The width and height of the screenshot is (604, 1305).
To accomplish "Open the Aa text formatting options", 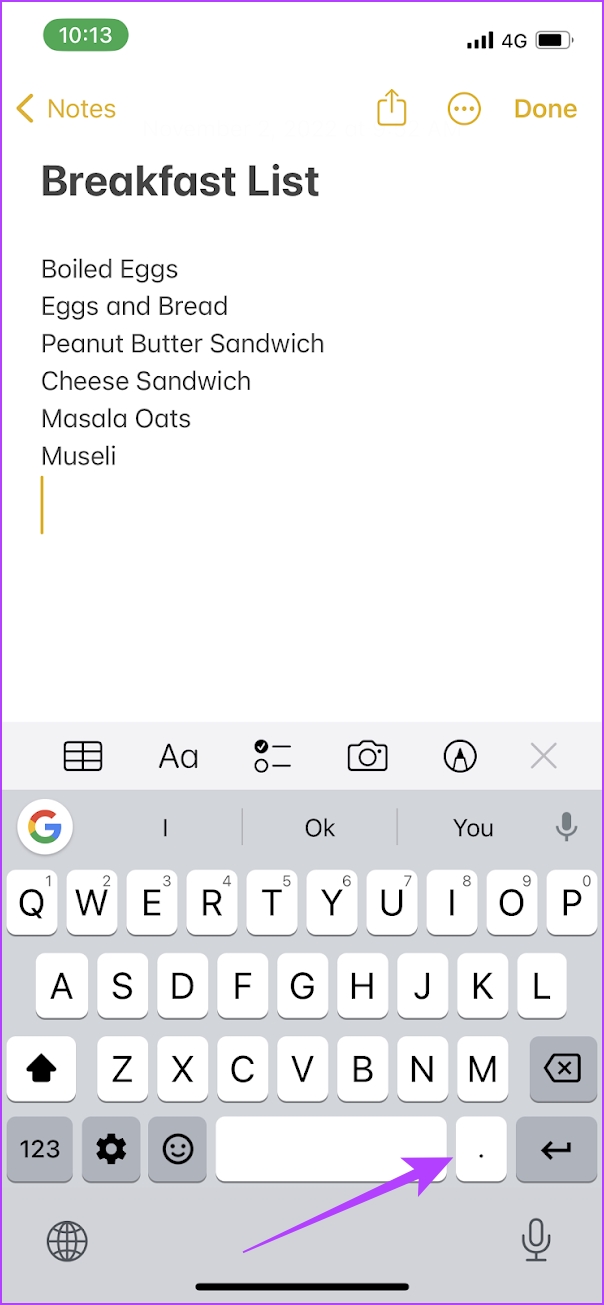I will (x=178, y=756).
